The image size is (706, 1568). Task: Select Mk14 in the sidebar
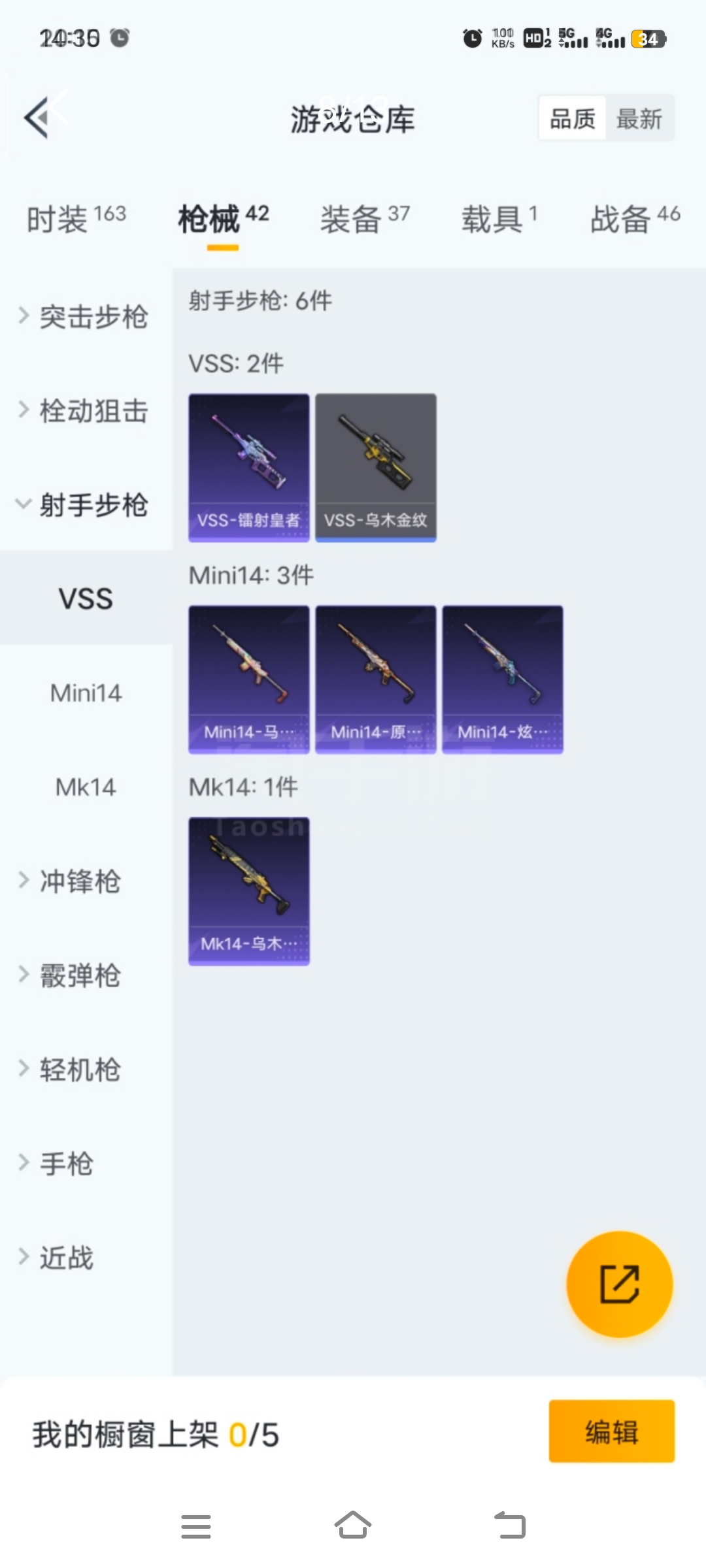point(86,787)
